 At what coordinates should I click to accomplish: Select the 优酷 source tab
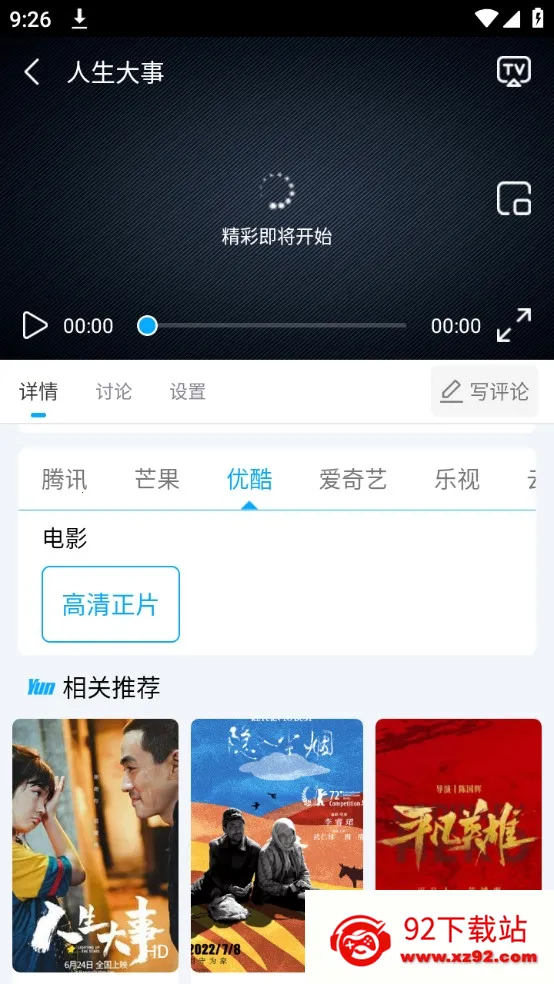(250, 479)
